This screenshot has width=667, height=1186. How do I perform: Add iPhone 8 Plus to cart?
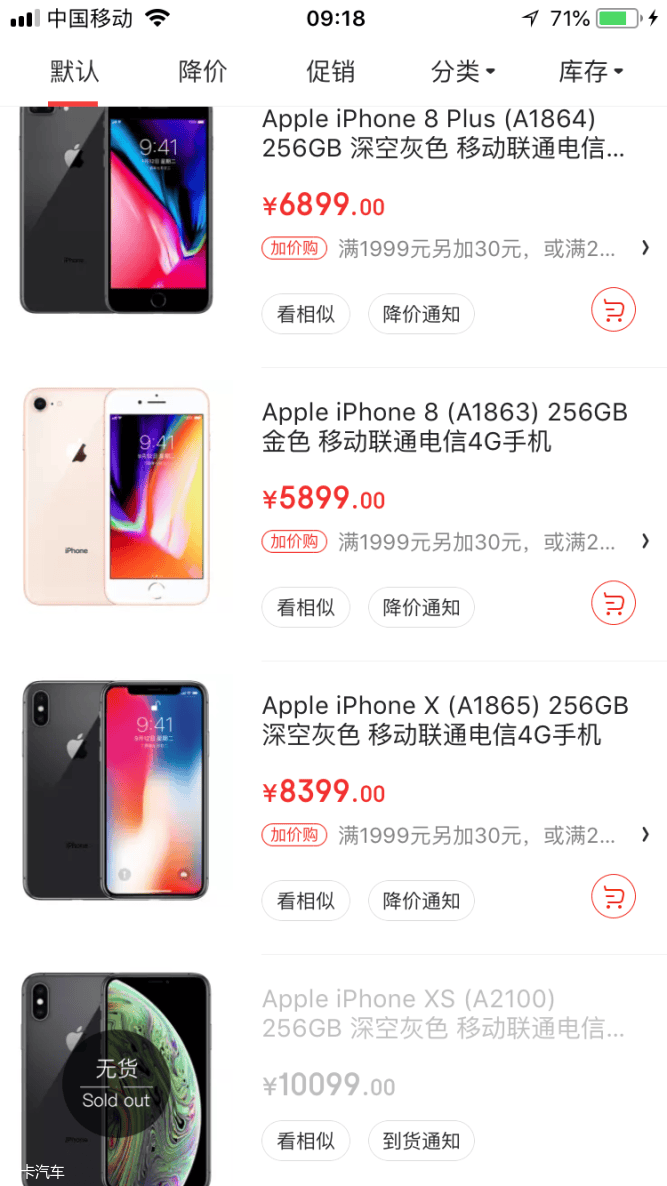pyautogui.click(x=613, y=312)
